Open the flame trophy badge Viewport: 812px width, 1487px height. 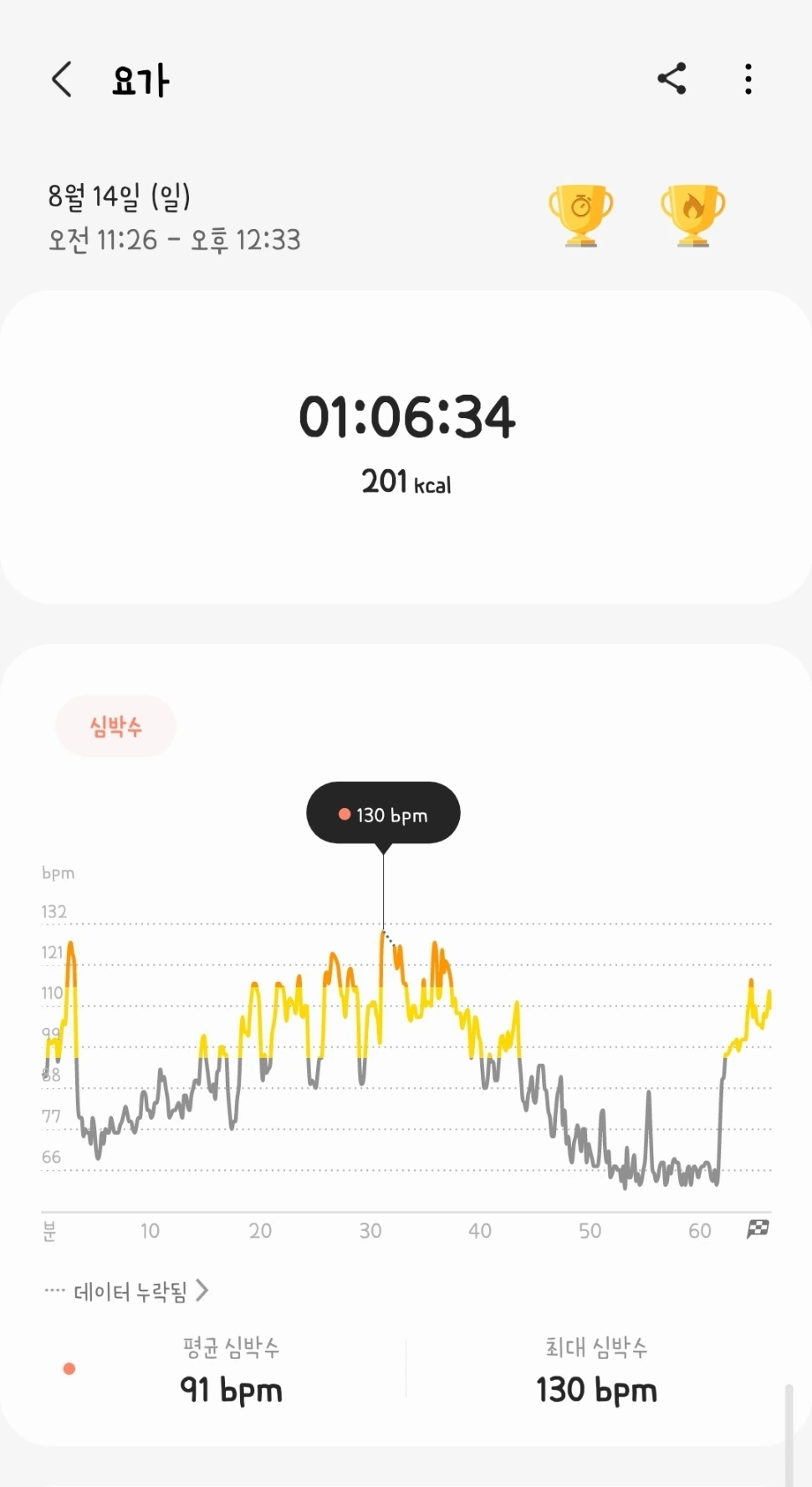pyautogui.click(x=692, y=215)
